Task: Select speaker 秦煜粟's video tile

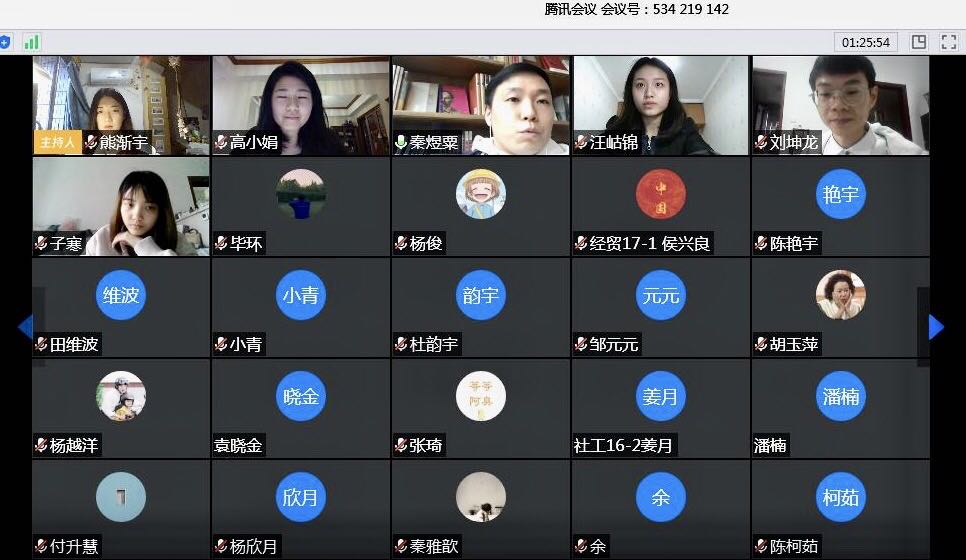Action: tap(480, 105)
